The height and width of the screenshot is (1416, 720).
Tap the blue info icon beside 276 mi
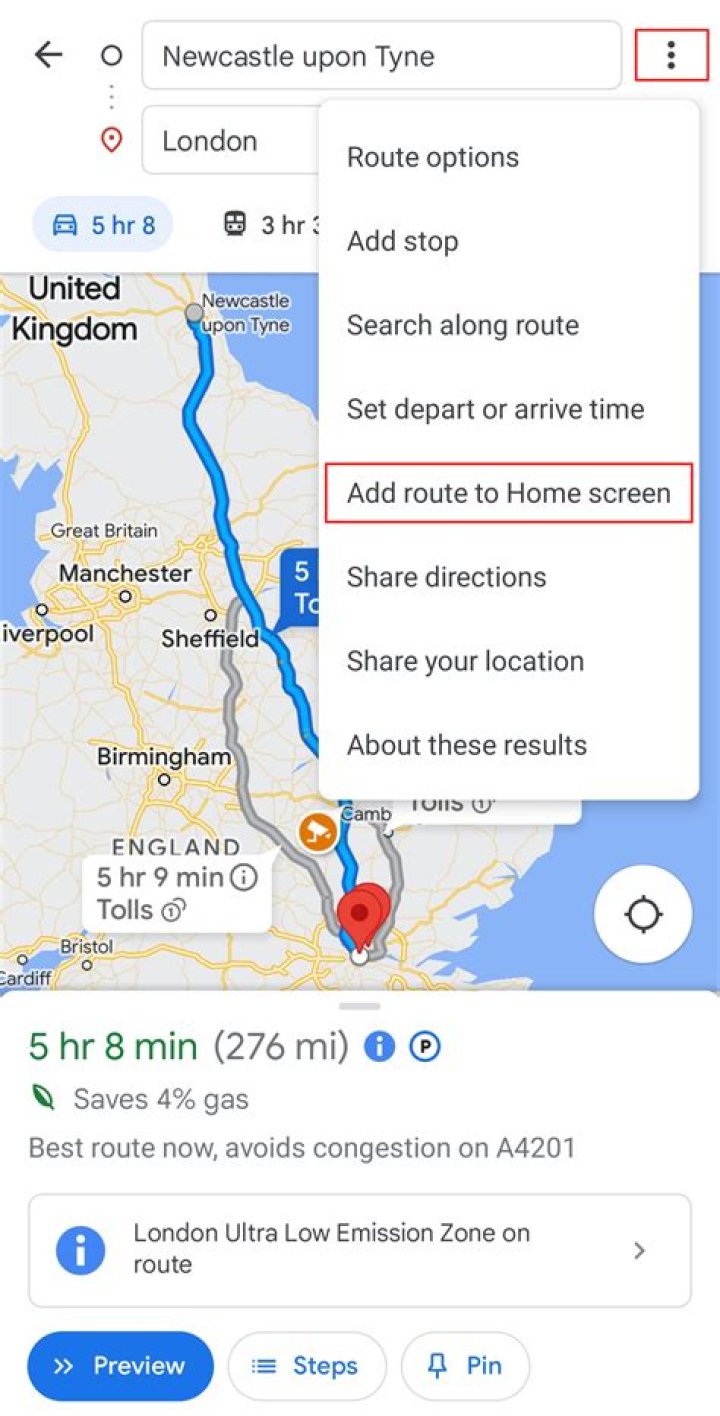tap(379, 1047)
